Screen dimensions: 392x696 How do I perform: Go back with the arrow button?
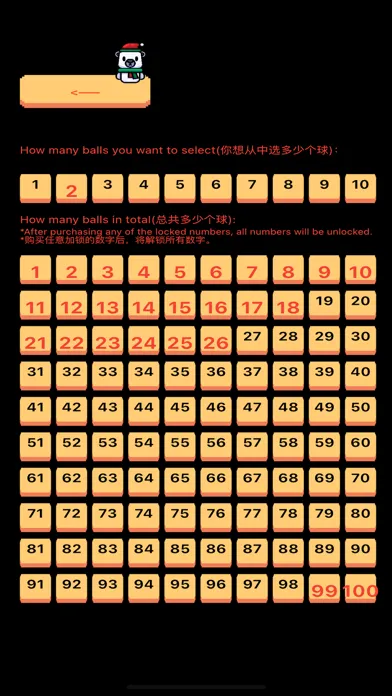(x=85, y=91)
